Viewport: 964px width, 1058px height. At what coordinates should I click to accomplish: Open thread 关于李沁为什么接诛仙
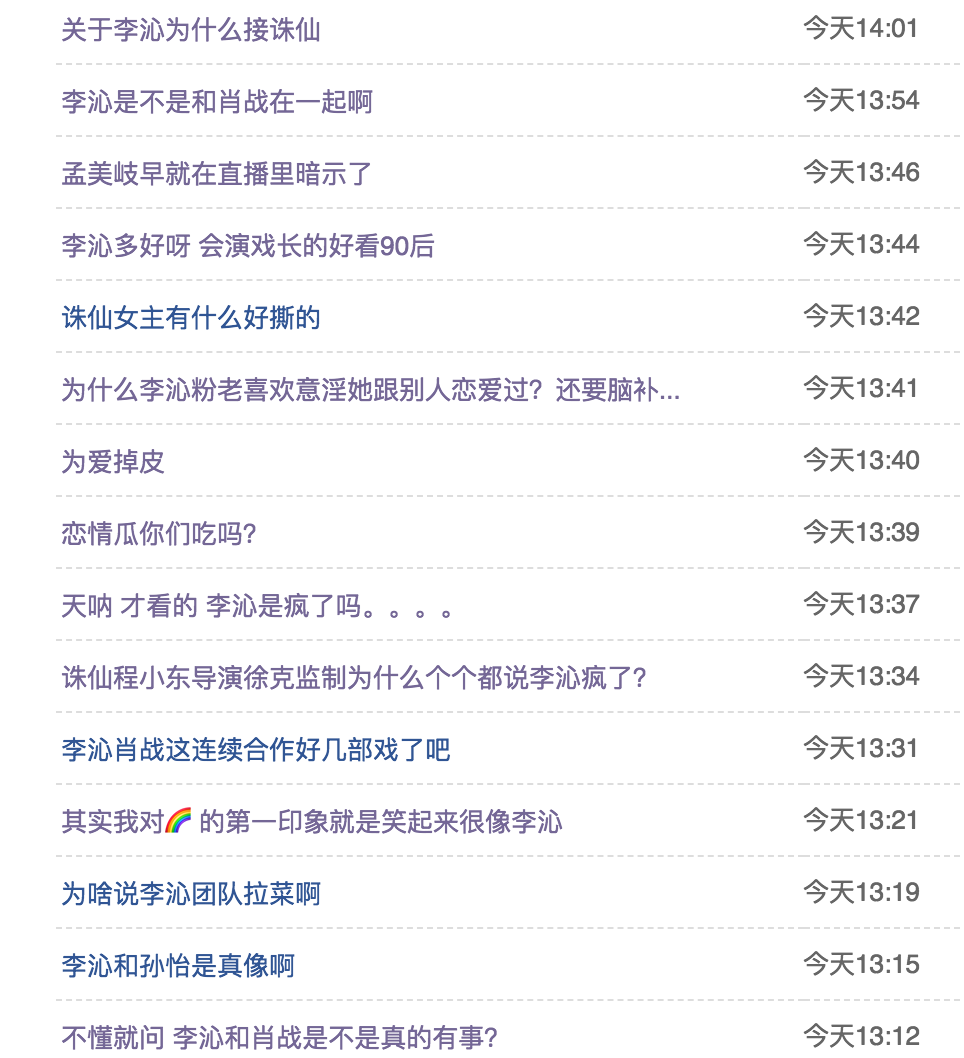[x=191, y=30]
